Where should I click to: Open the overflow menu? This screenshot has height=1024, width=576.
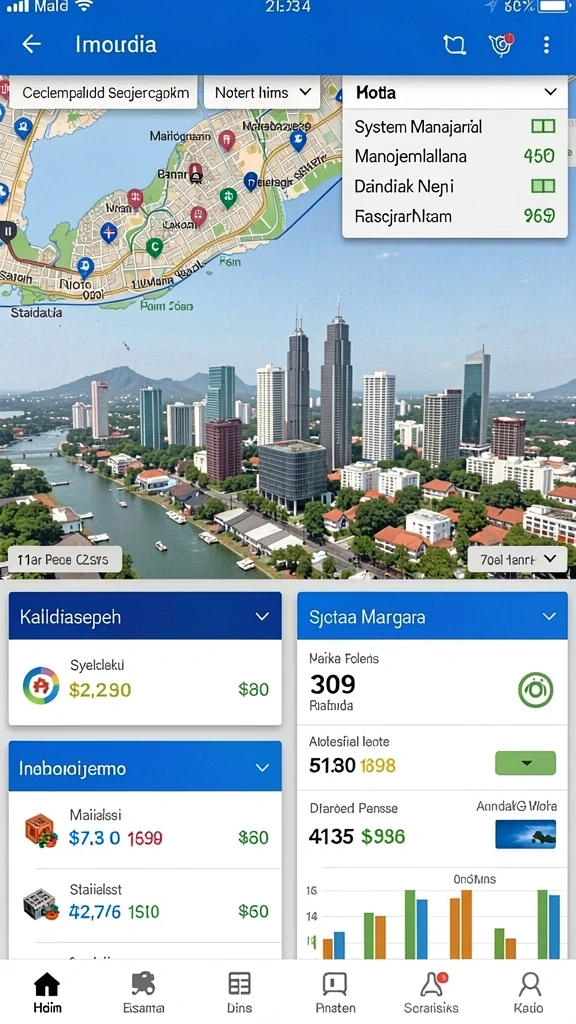click(546, 44)
